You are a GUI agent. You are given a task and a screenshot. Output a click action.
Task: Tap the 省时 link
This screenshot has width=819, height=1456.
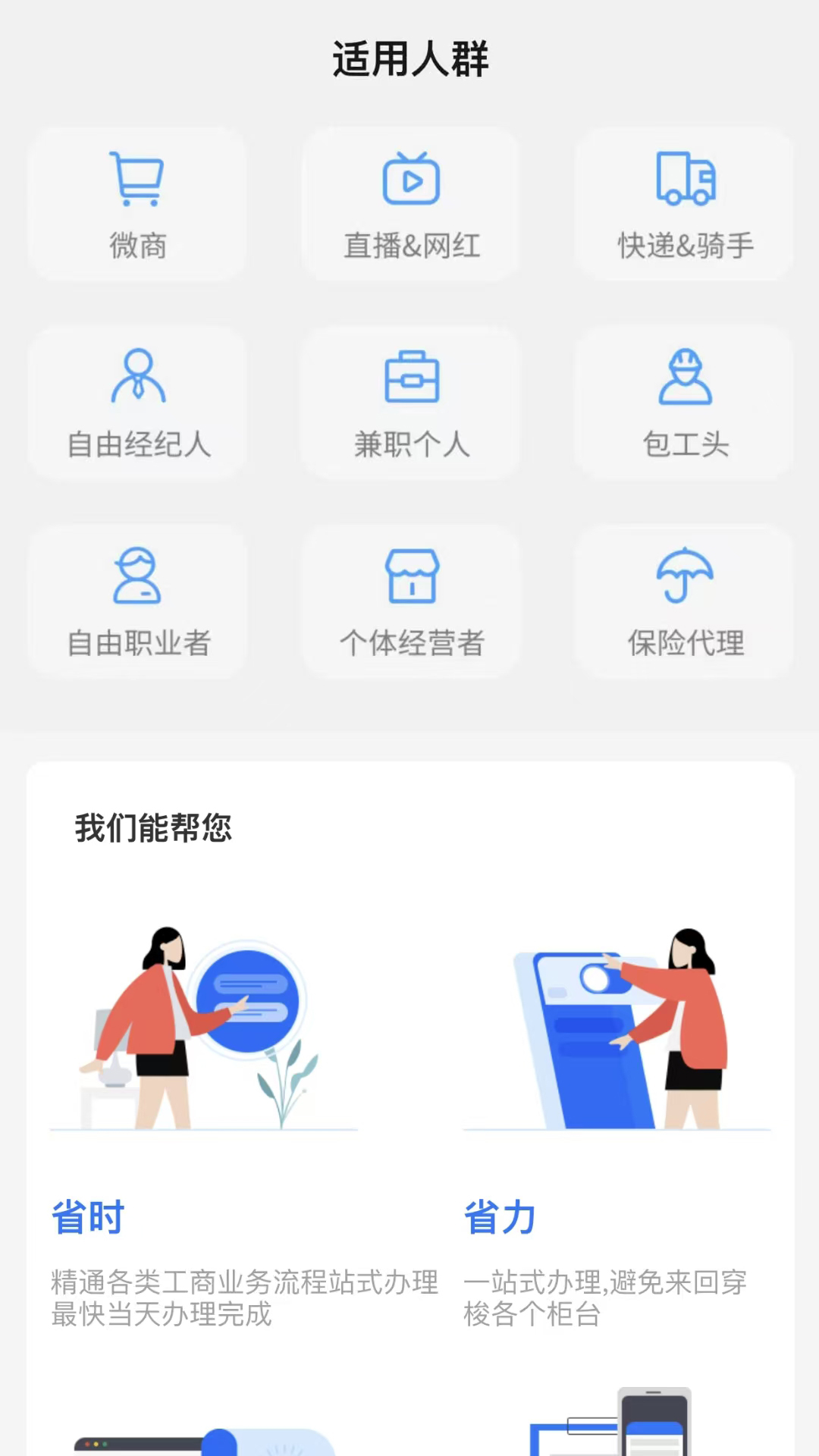coord(86,1217)
